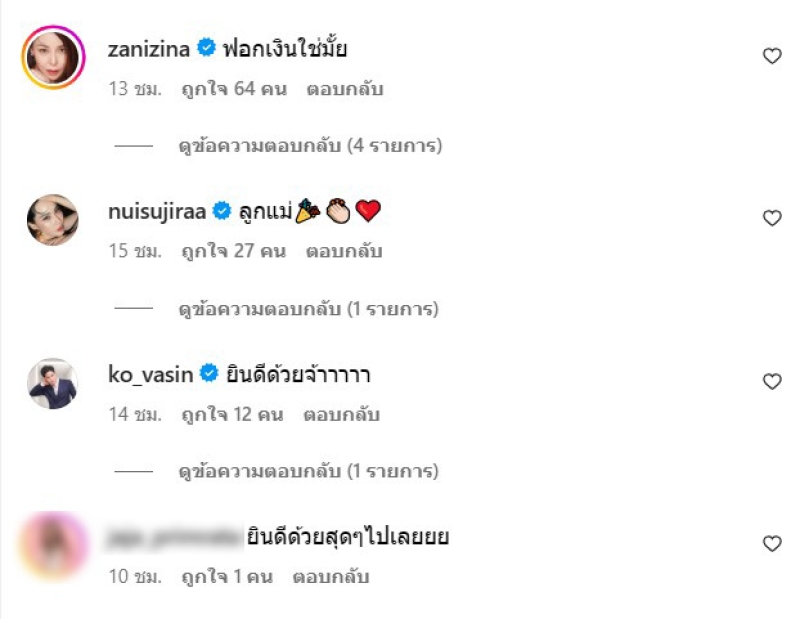Open the nuisujiraa username link
The width and height of the screenshot is (800, 619).
[x=157, y=210]
